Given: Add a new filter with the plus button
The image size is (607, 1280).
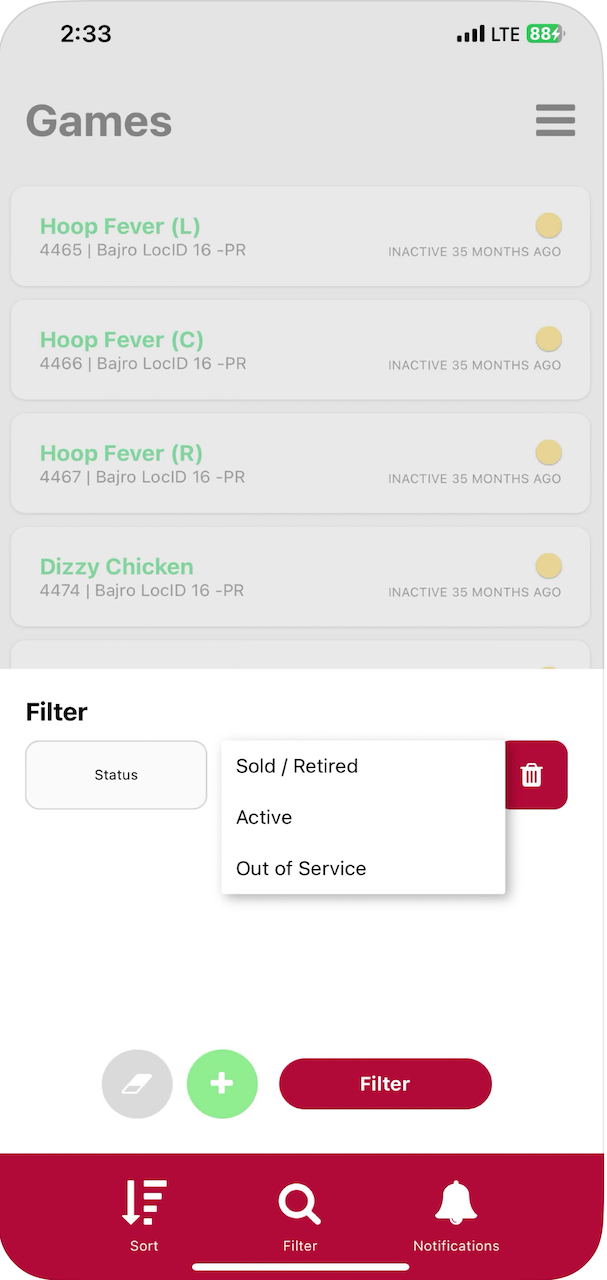Looking at the screenshot, I should (x=222, y=1084).
